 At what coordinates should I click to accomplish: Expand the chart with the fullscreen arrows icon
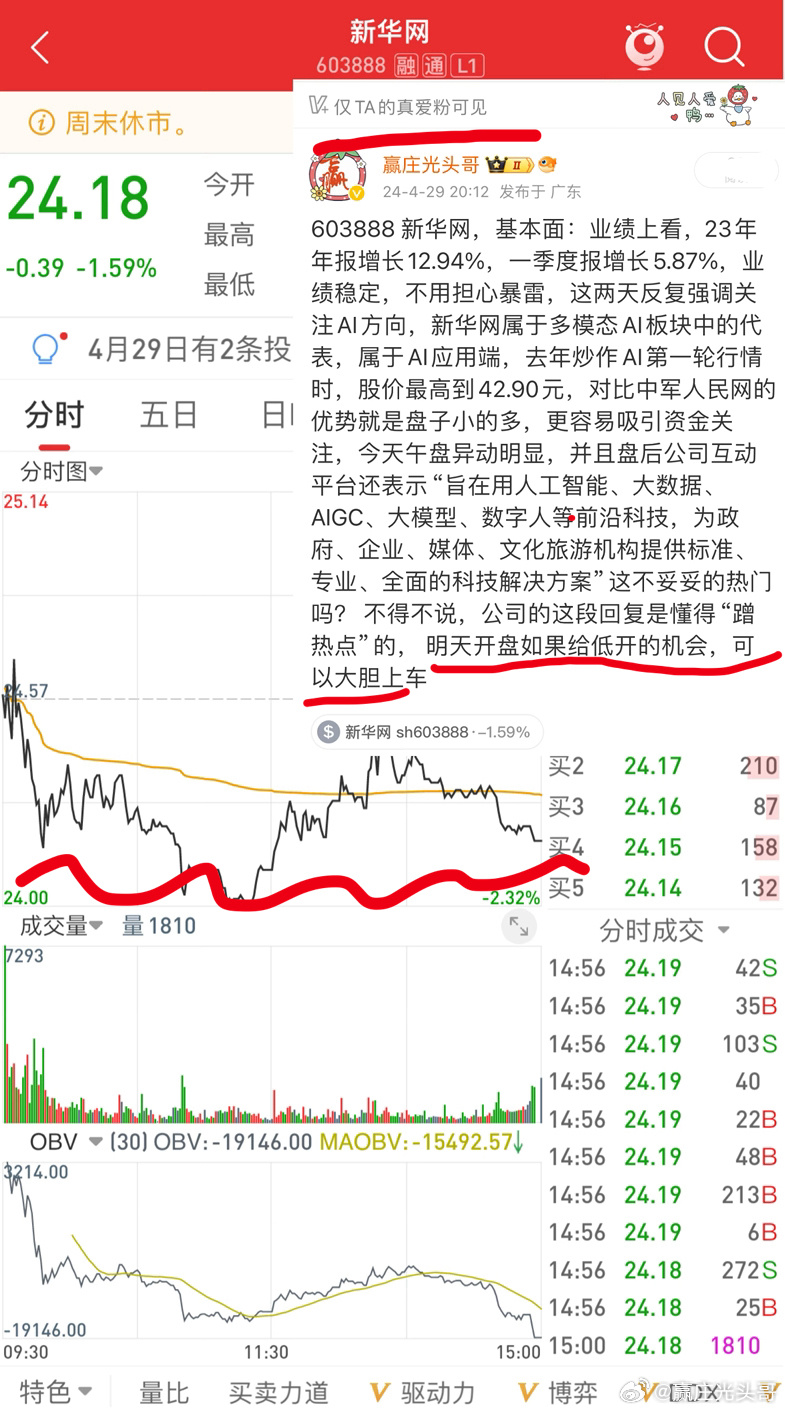tap(518, 926)
